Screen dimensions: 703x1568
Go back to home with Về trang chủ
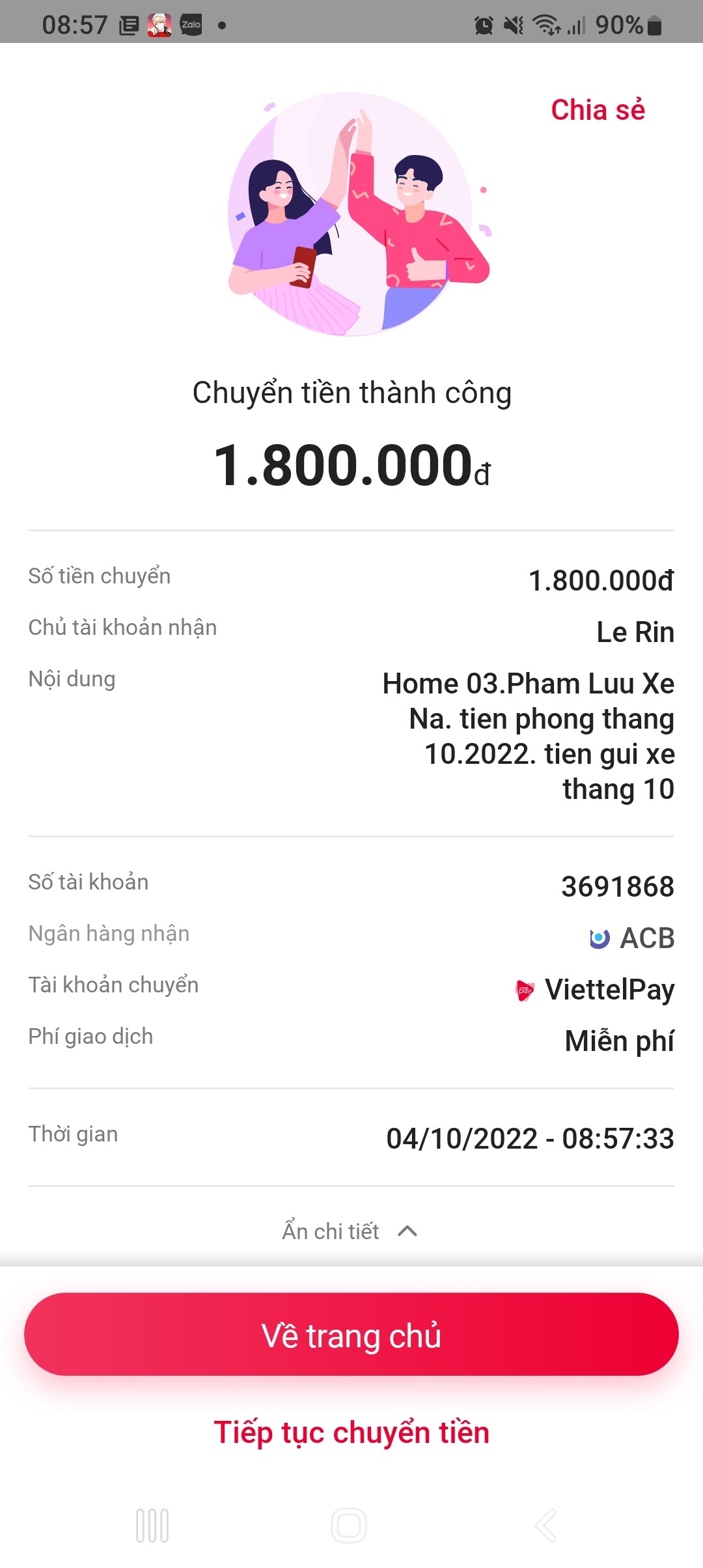pyautogui.click(x=351, y=1334)
